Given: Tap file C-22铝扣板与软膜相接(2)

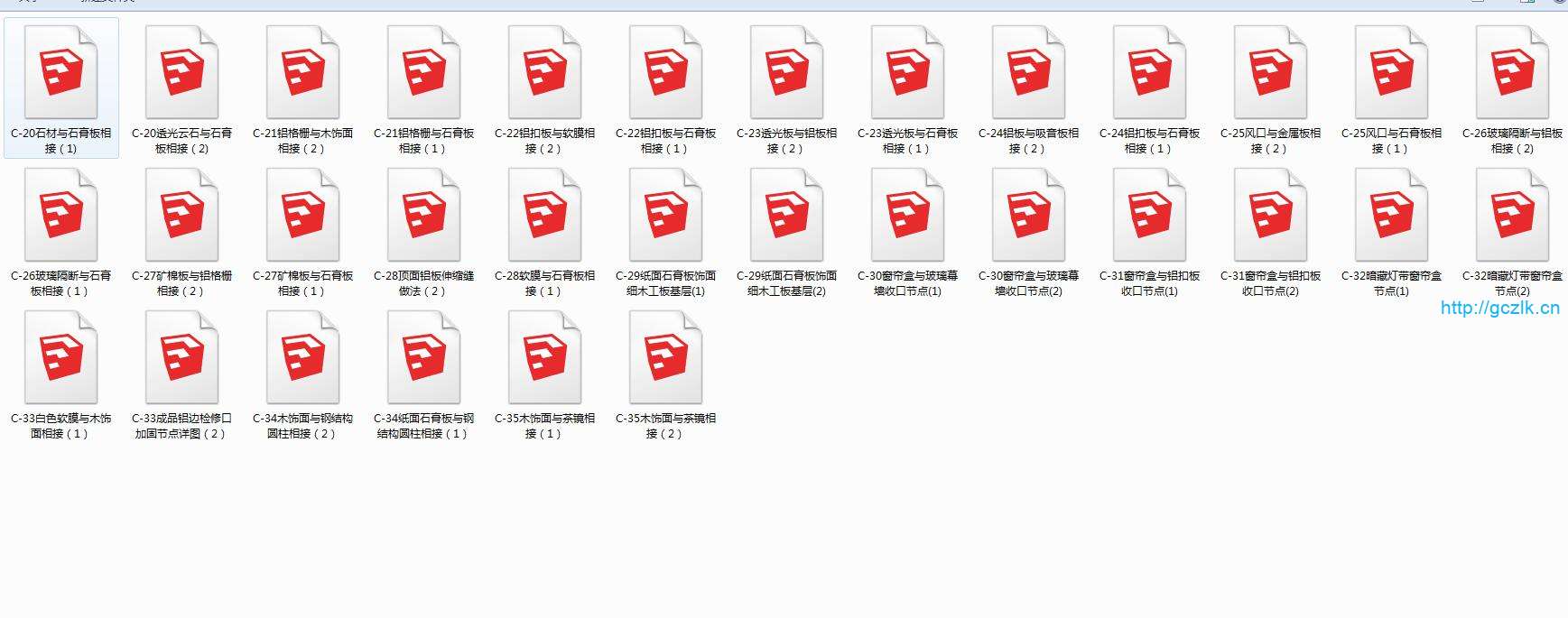Looking at the screenshot, I should coord(544,74).
